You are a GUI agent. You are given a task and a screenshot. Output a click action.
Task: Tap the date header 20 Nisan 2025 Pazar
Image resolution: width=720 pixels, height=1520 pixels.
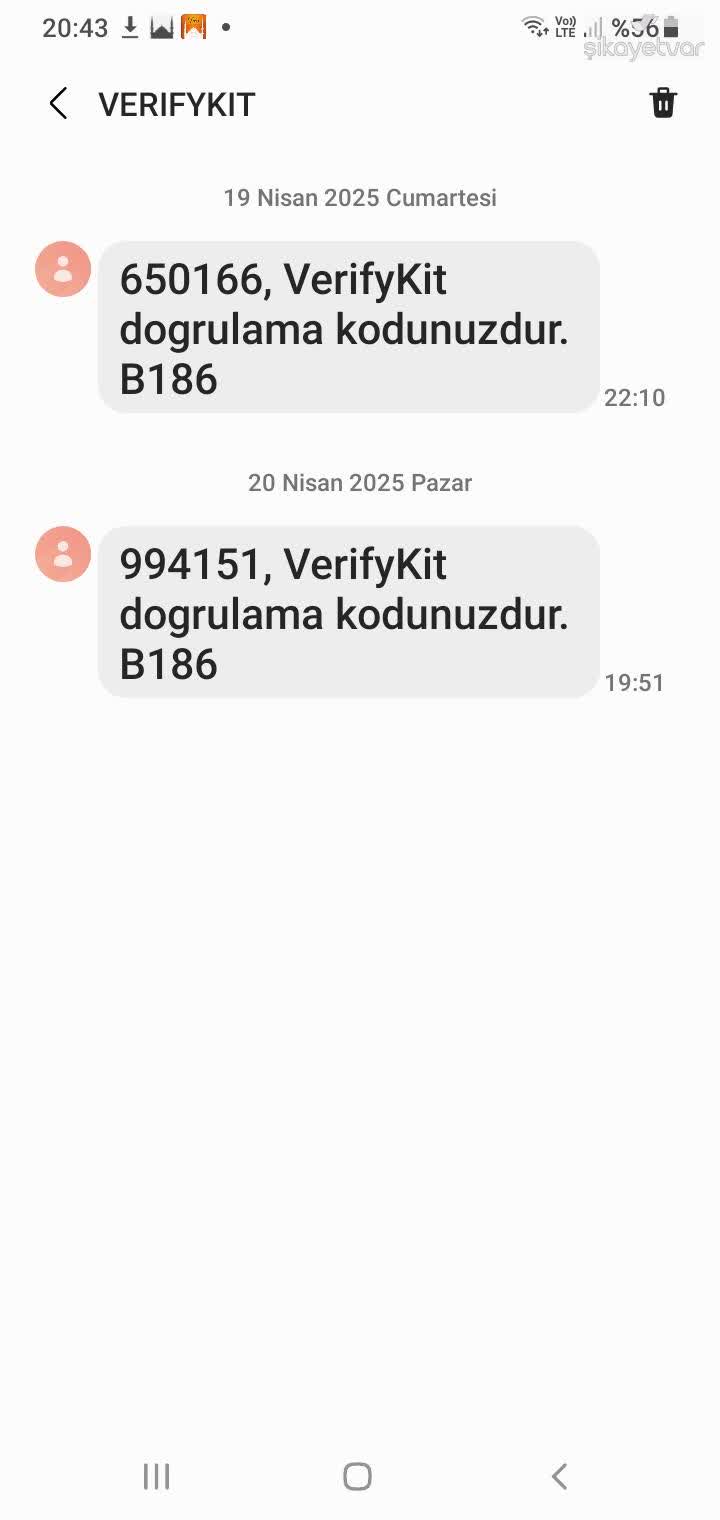coord(360,483)
